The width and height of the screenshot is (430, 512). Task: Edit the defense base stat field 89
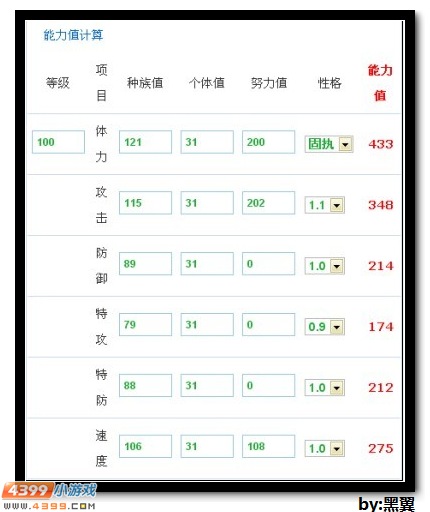145,264
